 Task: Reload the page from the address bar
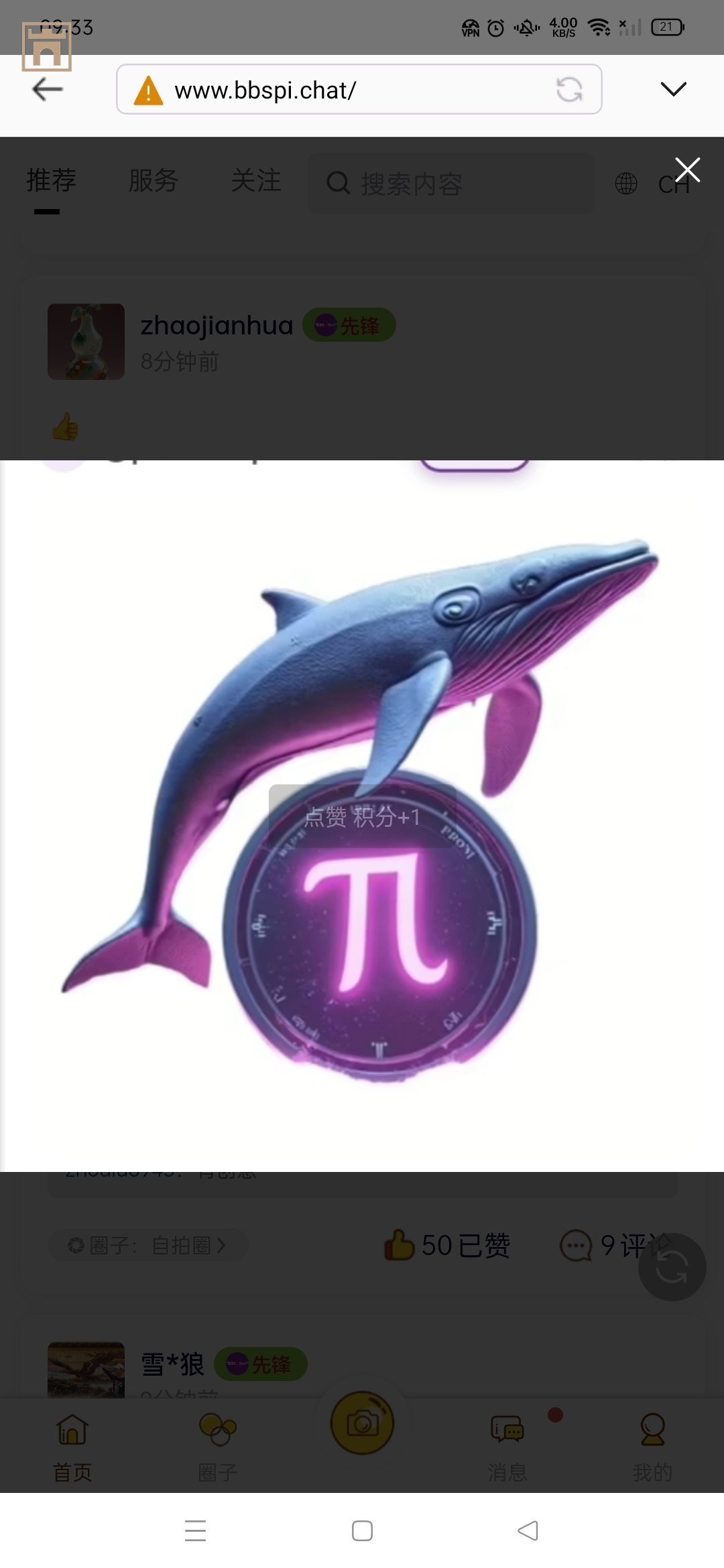point(569,89)
